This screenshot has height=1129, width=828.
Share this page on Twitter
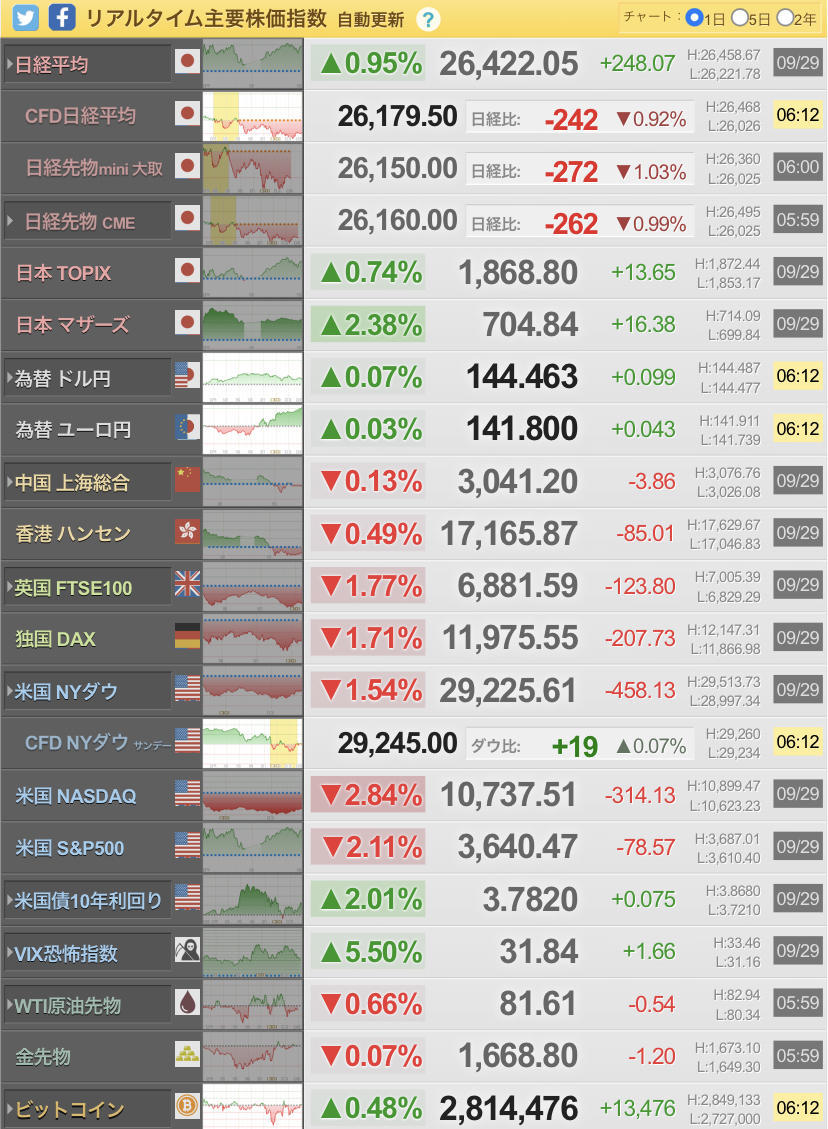(25, 17)
